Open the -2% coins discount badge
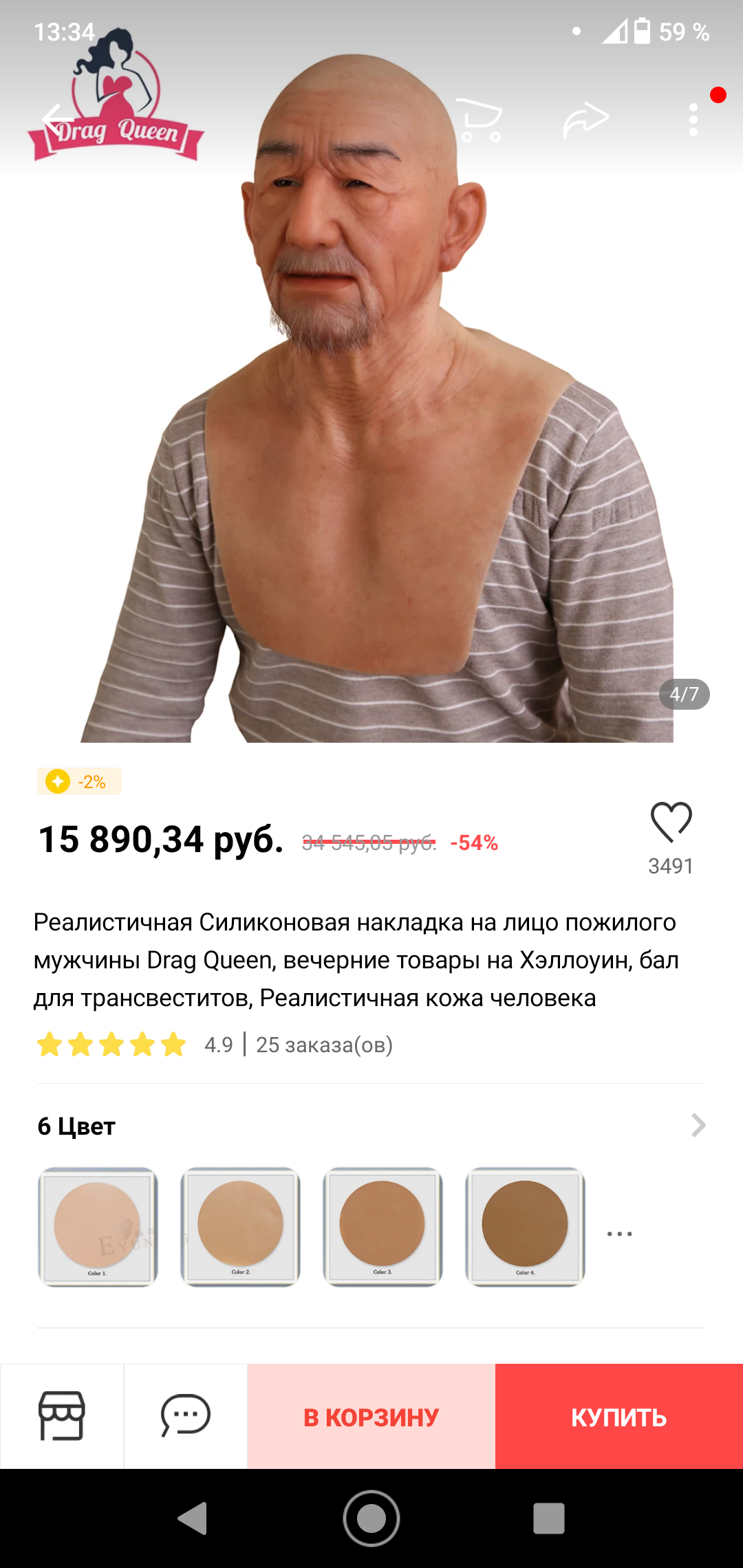The width and height of the screenshot is (743, 1568). (x=79, y=781)
